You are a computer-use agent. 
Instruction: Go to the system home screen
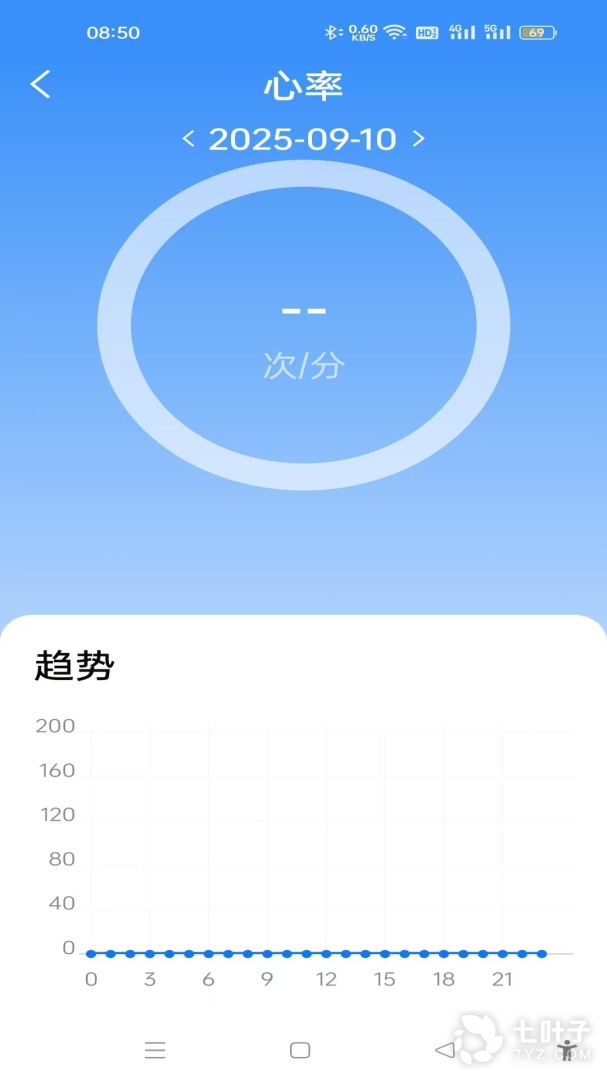(300, 1050)
